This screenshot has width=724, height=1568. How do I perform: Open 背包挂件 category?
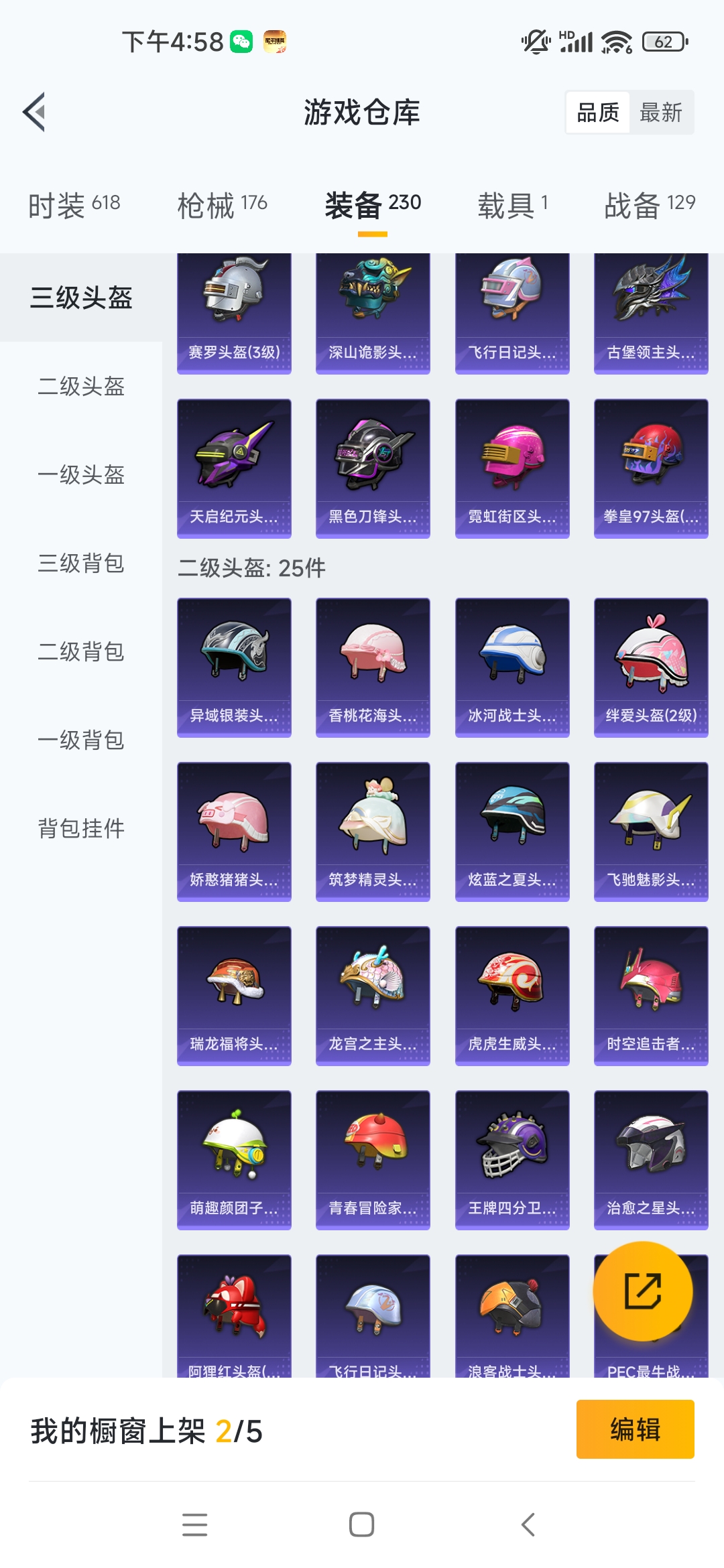pyautogui.click(x=81, y=828)
